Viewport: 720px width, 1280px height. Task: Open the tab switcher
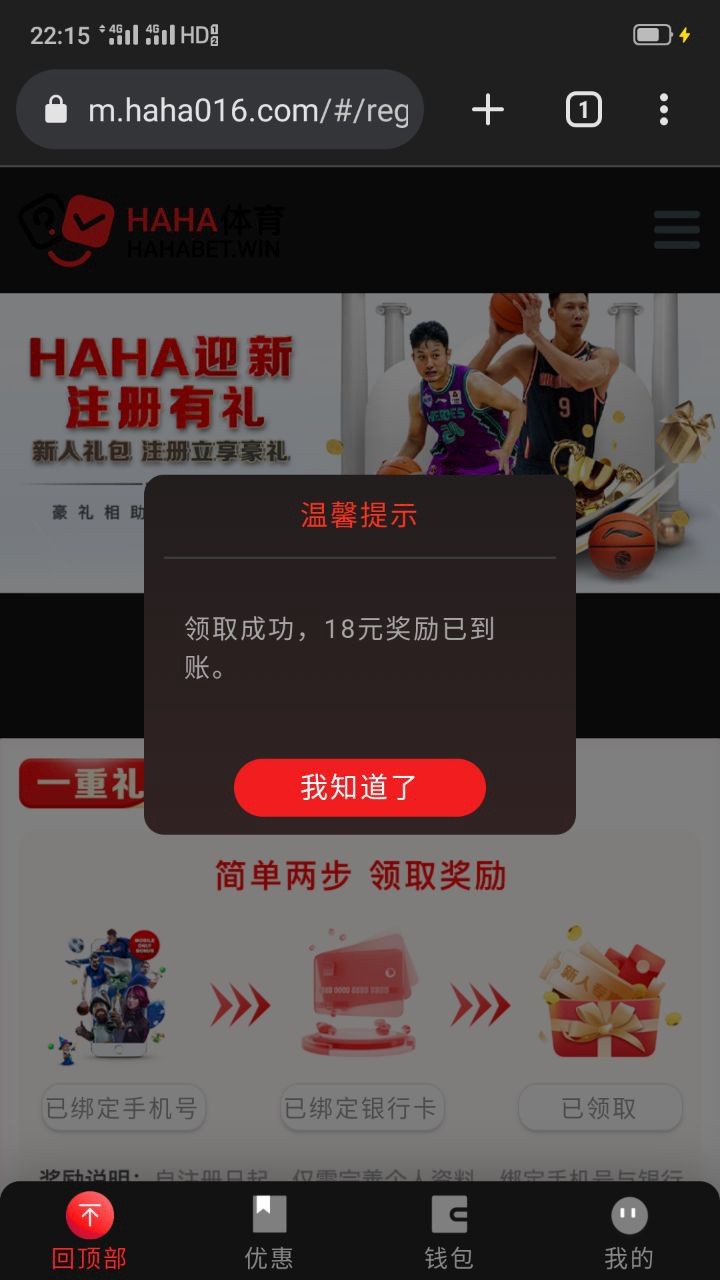(584, 109)
